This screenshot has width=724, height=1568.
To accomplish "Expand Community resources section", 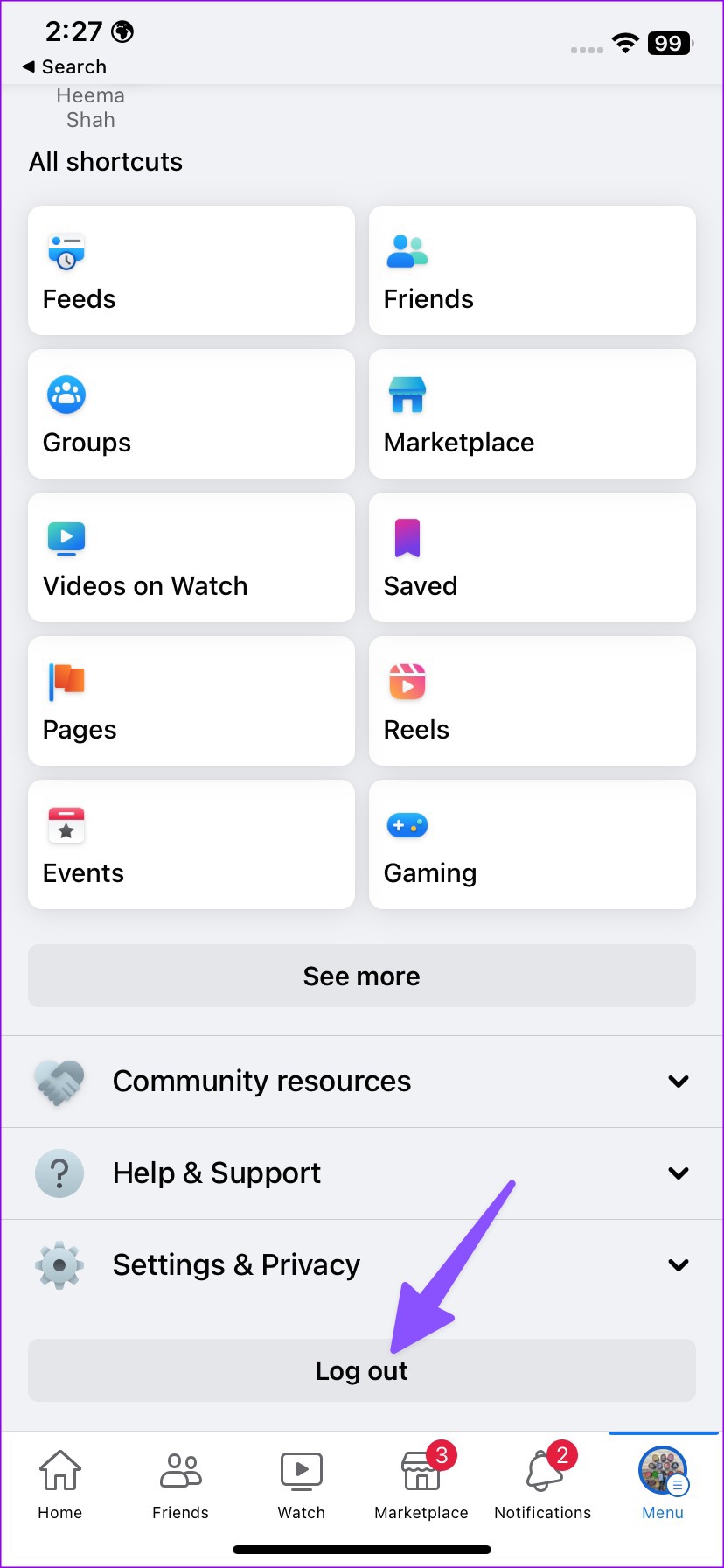I will point(362,1081).
